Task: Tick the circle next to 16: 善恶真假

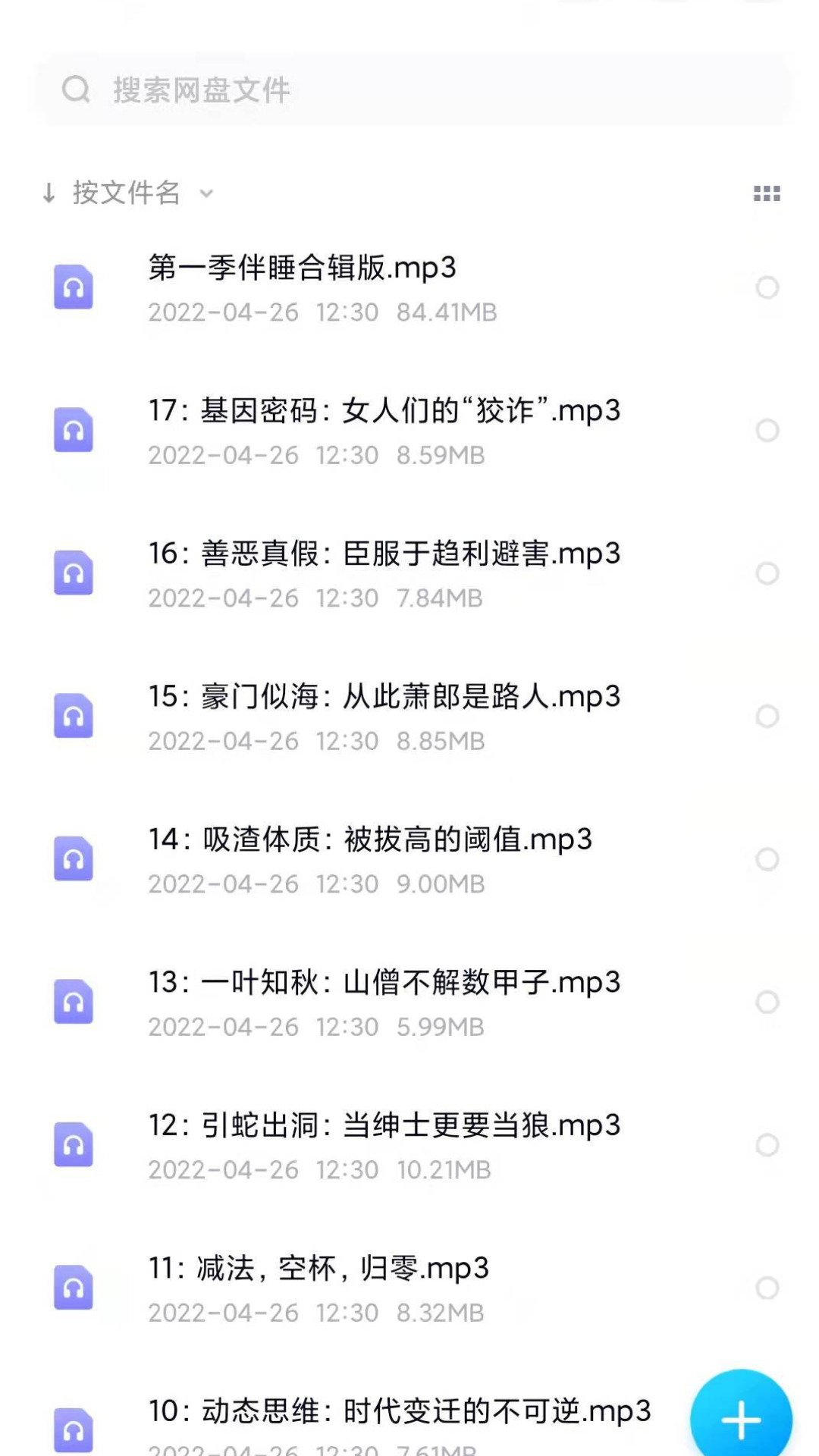Action: tap(767, 573)
